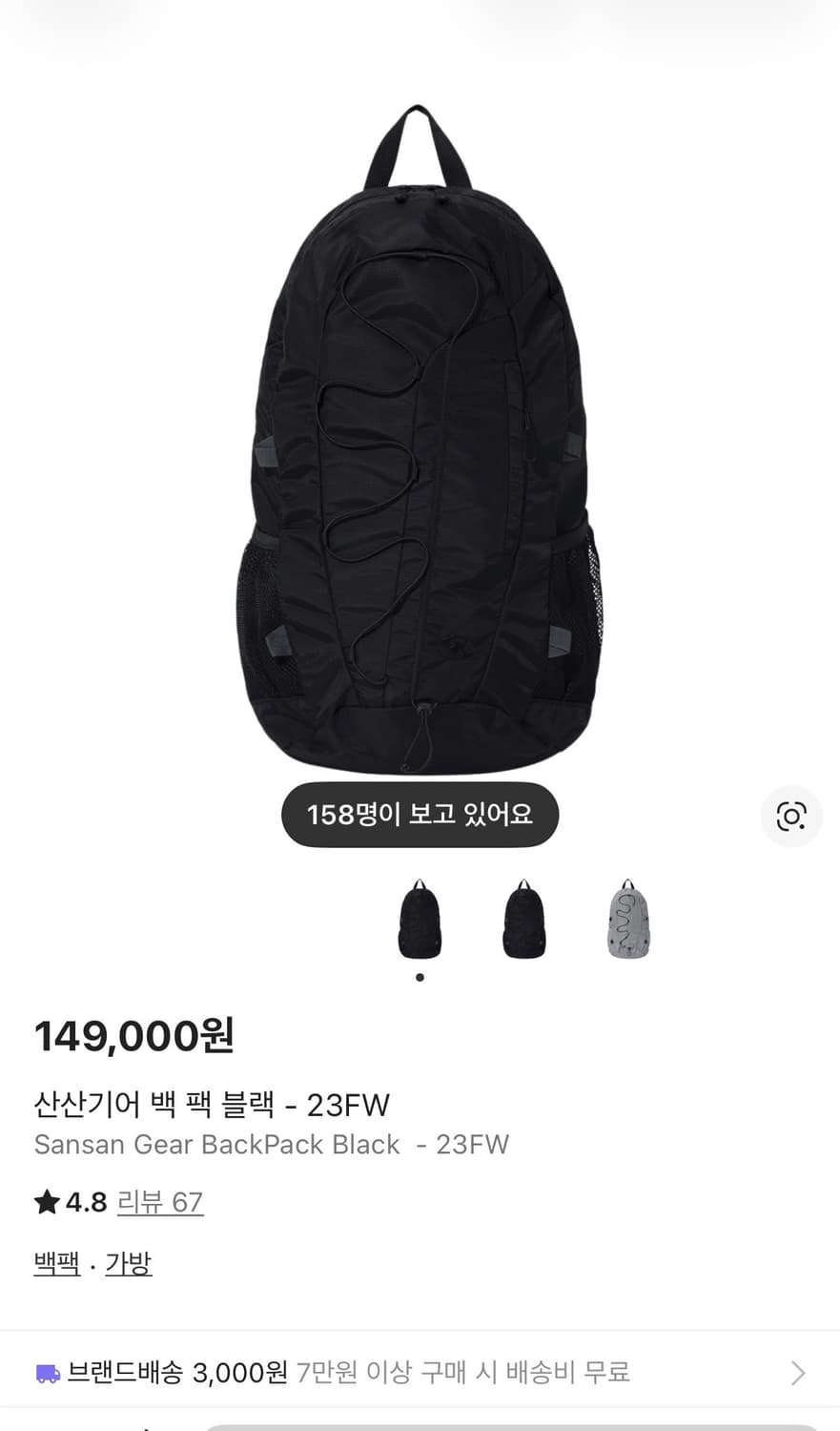Select the gray backpack sketch thumbnail
This screenshot has width=840, height=1431.
click(626, 919)
